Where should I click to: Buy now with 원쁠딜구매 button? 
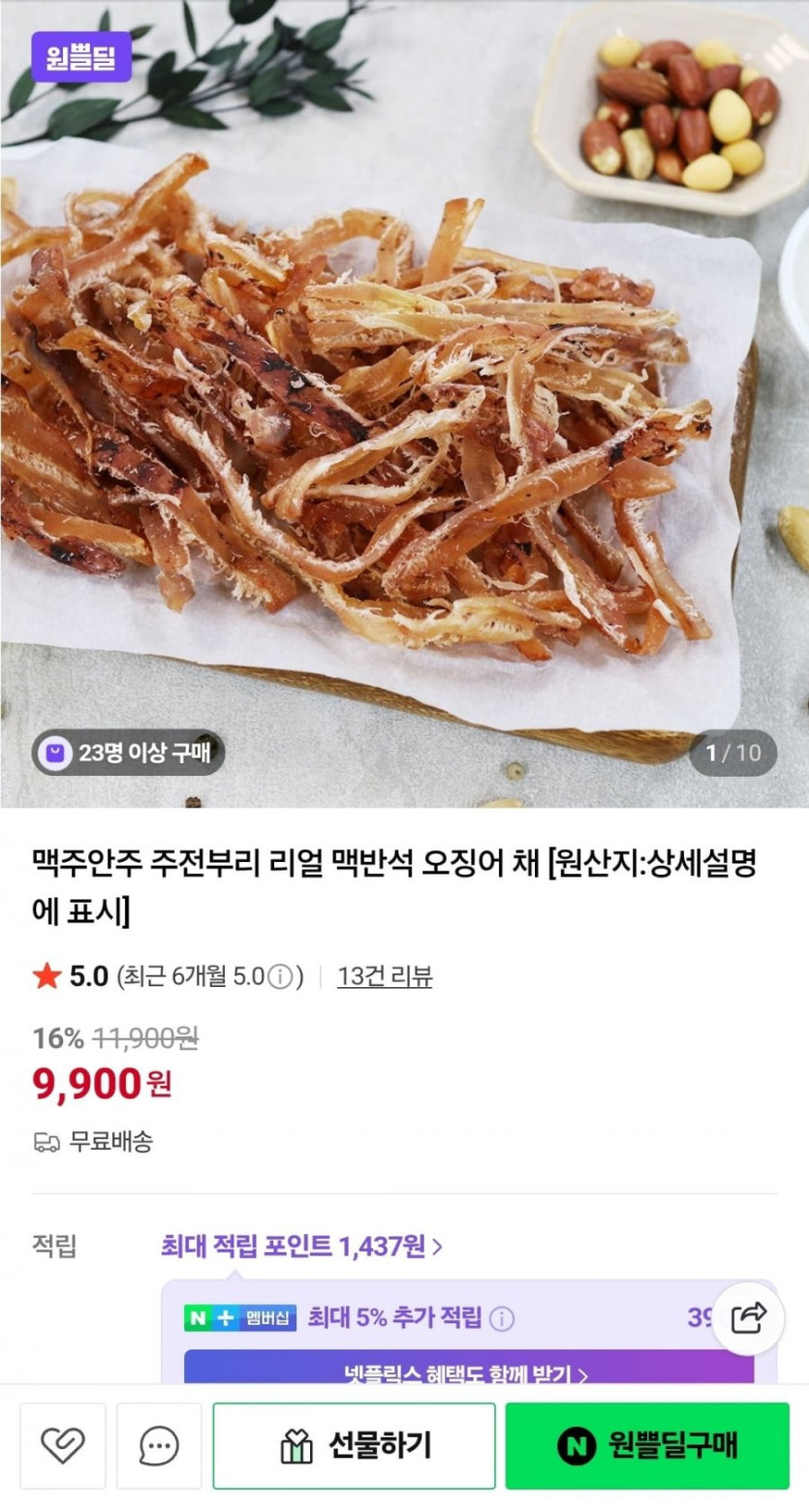pos(647,1445)
